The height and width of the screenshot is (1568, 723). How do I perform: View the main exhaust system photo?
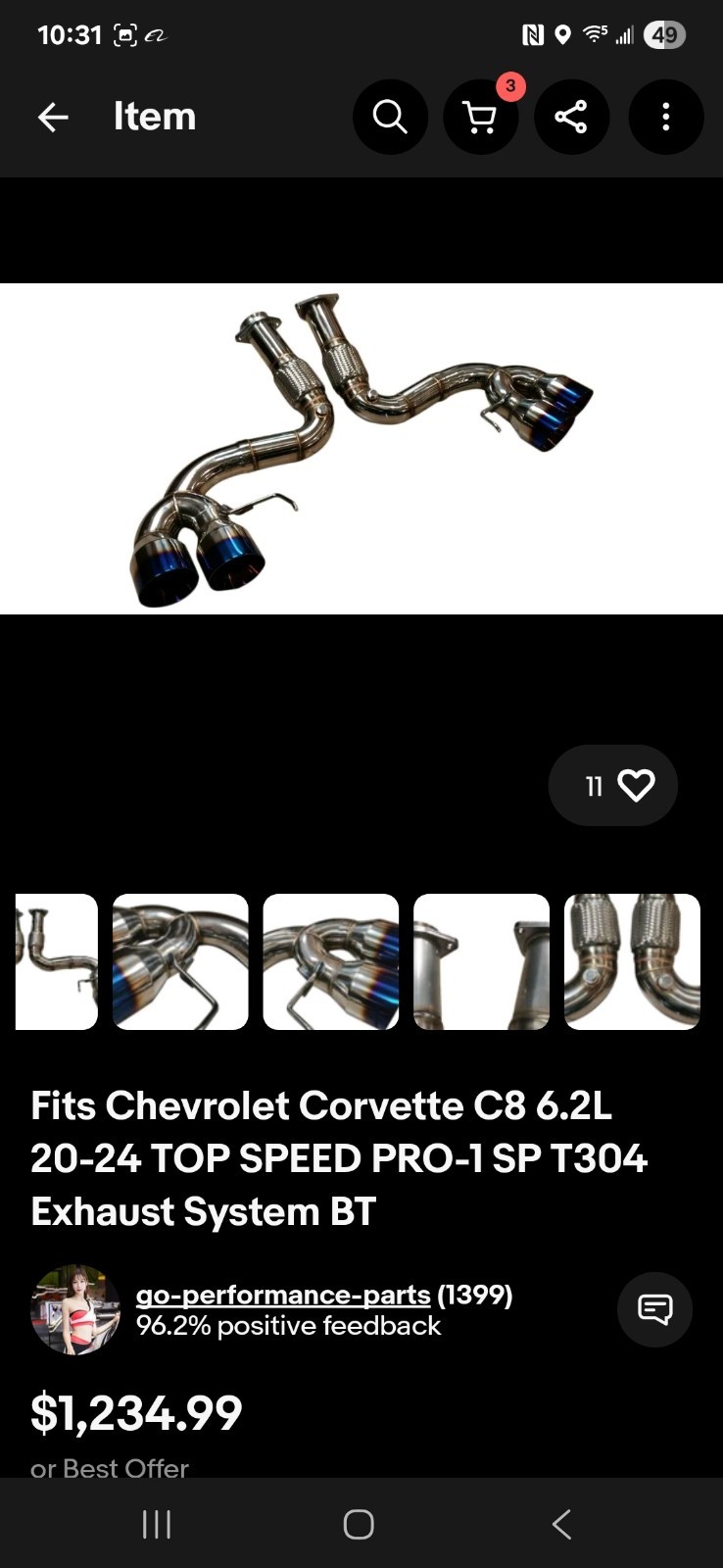tap(361, 449)
